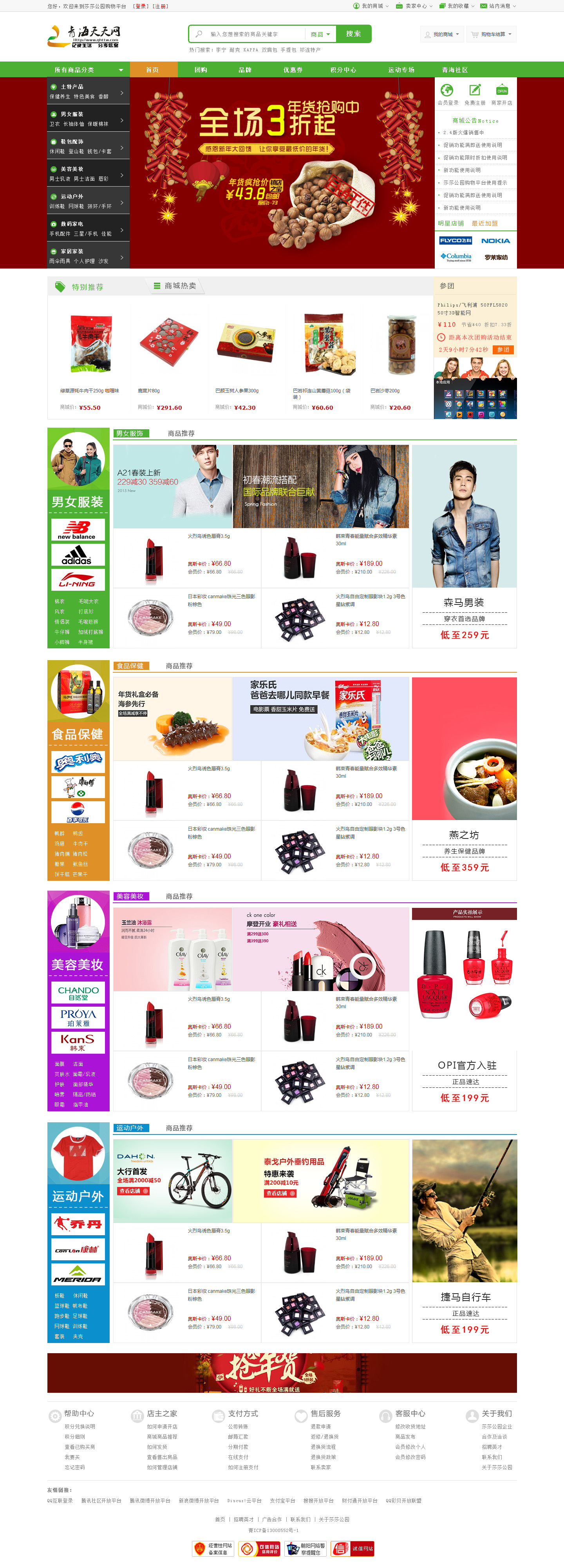This screenshot has height=1568, width=564.
Task: Open the 积分中心 points center tab
Action: tap(343, 70)
